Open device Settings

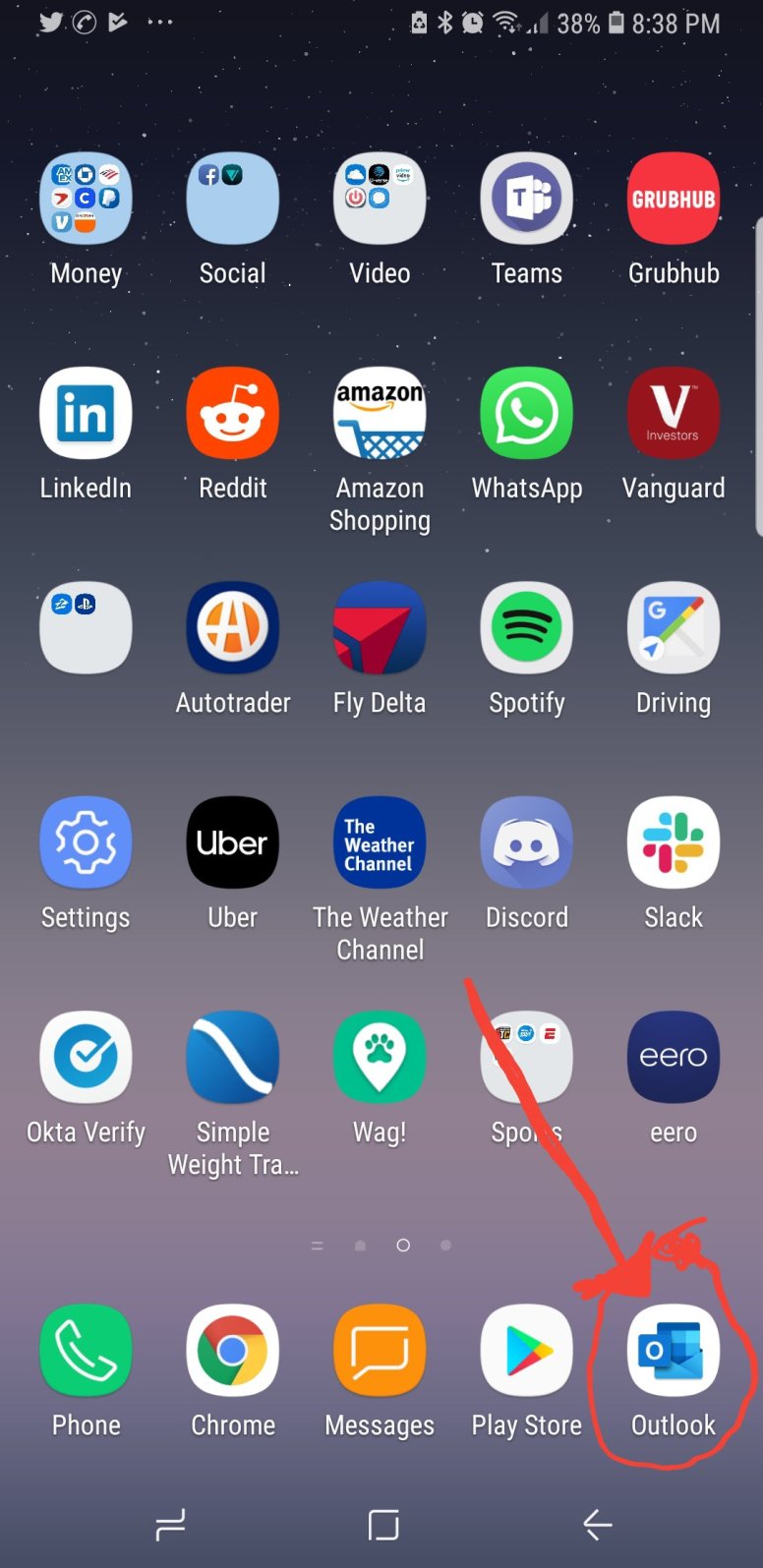coord(86,842)
